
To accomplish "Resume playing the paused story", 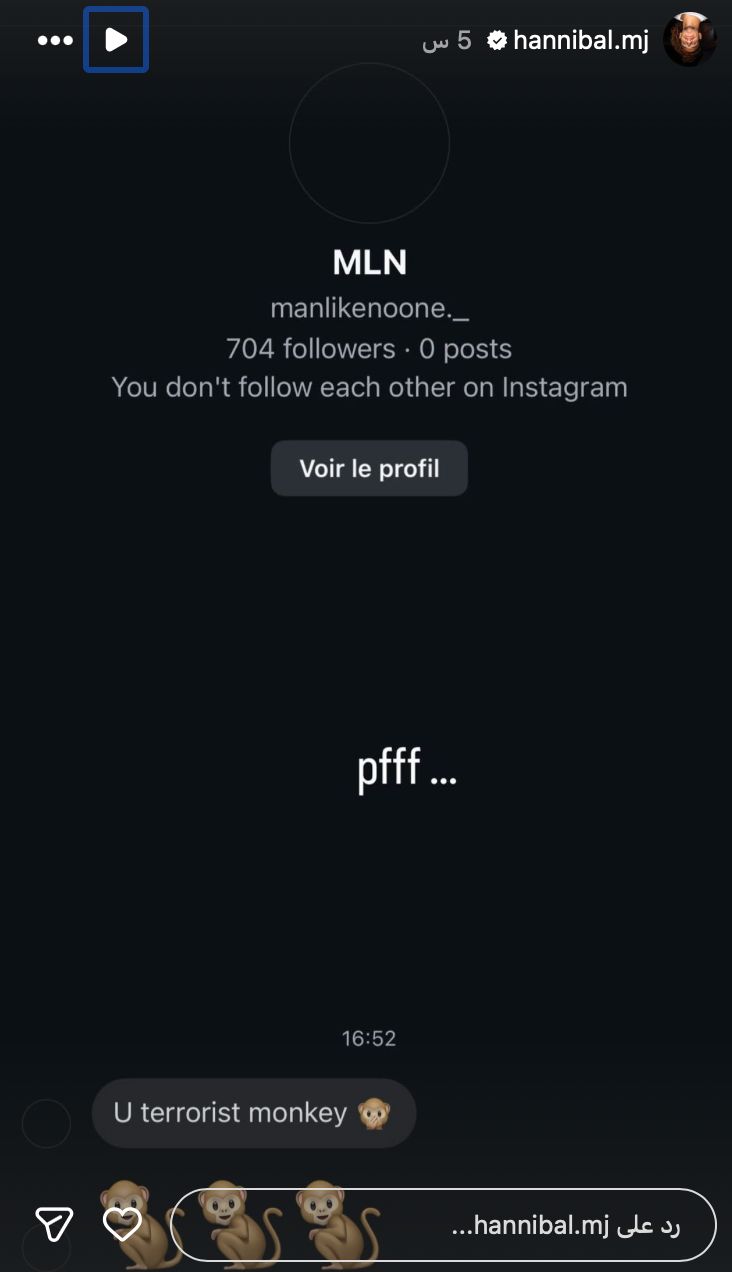I will pos(116,40).
